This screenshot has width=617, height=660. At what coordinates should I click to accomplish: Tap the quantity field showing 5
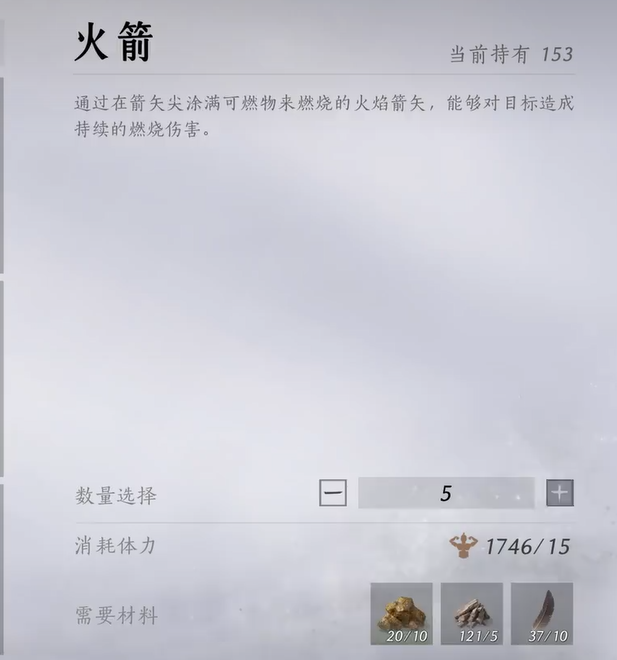coord(446,493)
